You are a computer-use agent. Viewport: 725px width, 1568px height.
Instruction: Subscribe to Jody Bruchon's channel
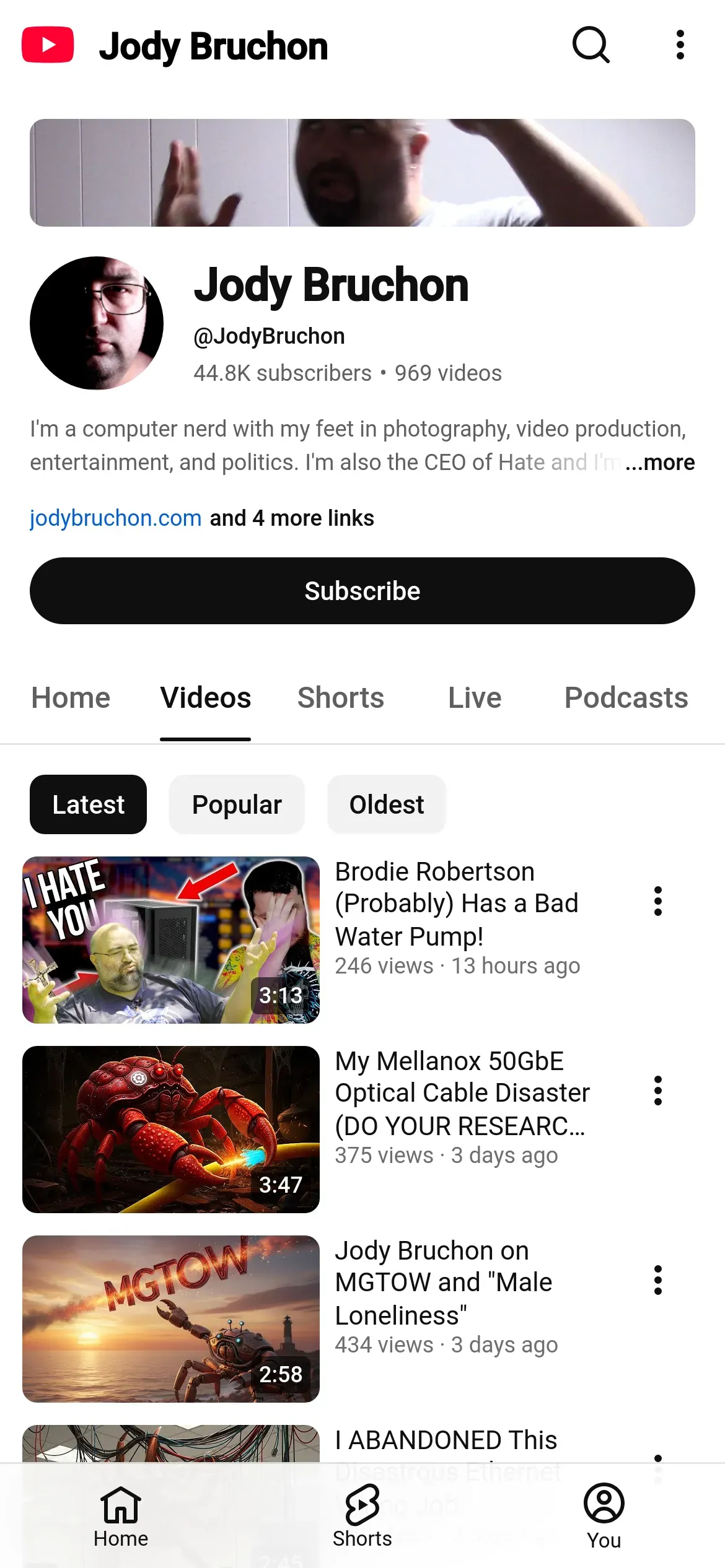[362, 591]
